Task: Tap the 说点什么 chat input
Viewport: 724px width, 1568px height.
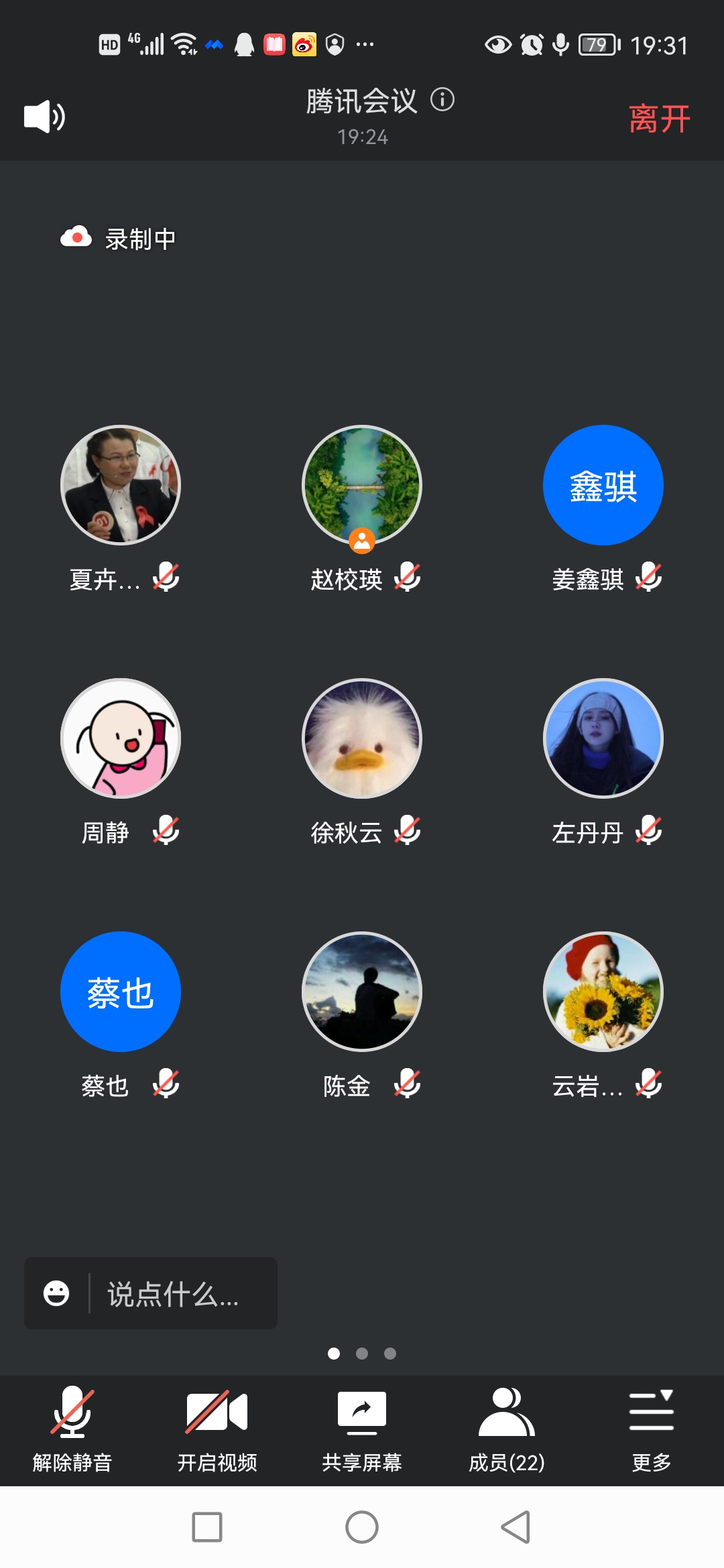Action: (174, 1294)
